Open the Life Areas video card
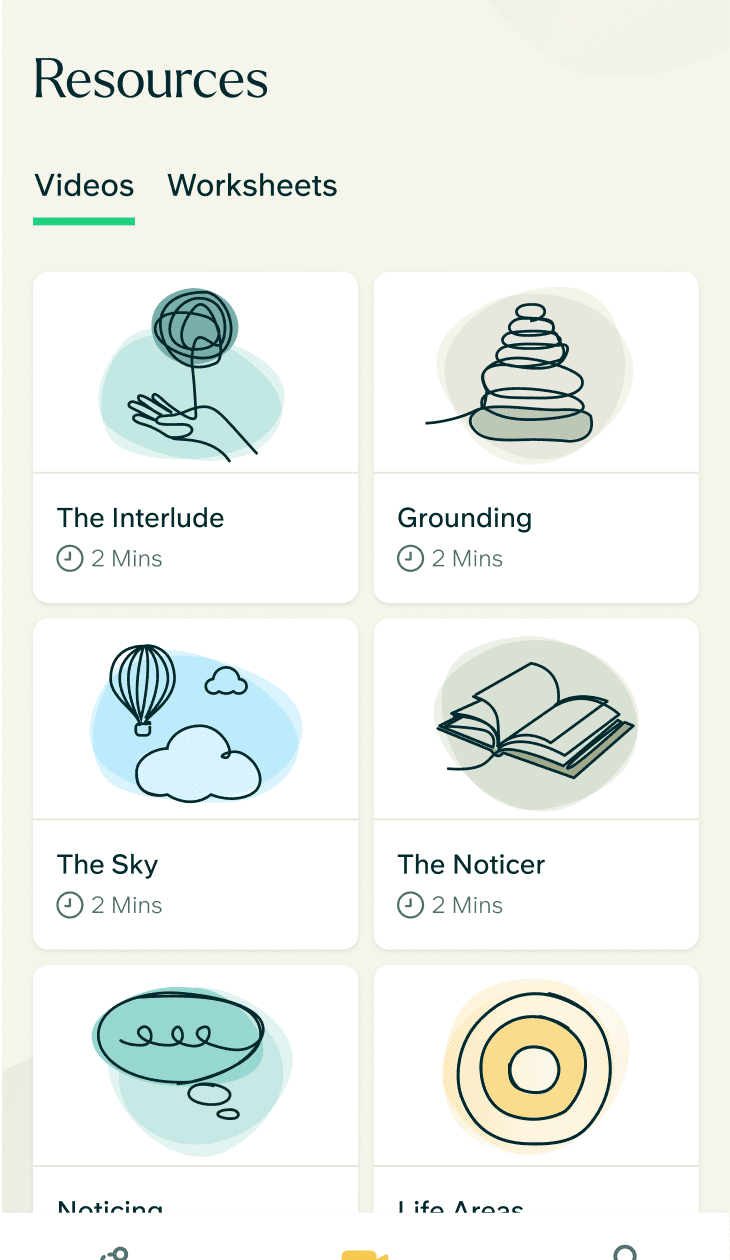This screenshot has height=1260, width=730. click(536, 1088)
